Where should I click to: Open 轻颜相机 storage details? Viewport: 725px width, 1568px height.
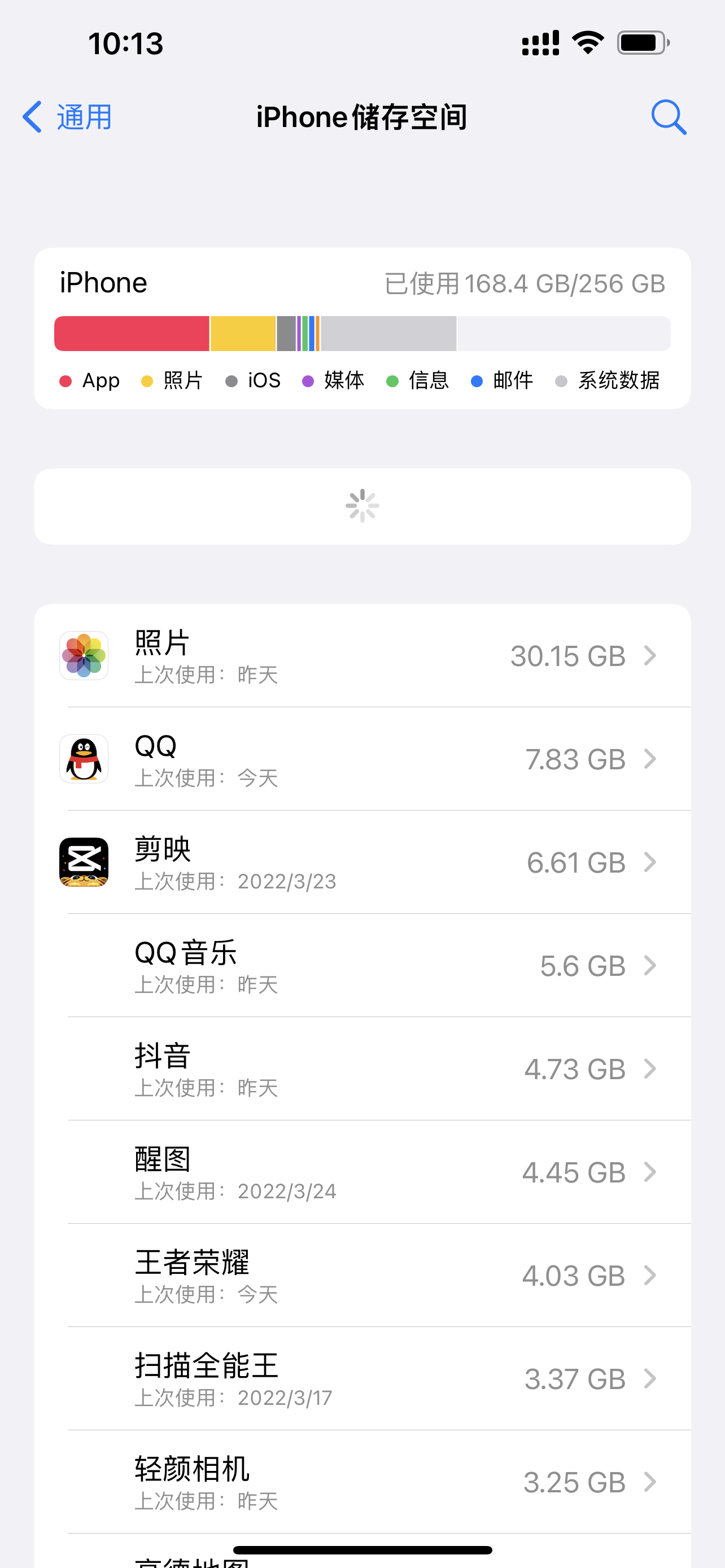(362, 1482)
